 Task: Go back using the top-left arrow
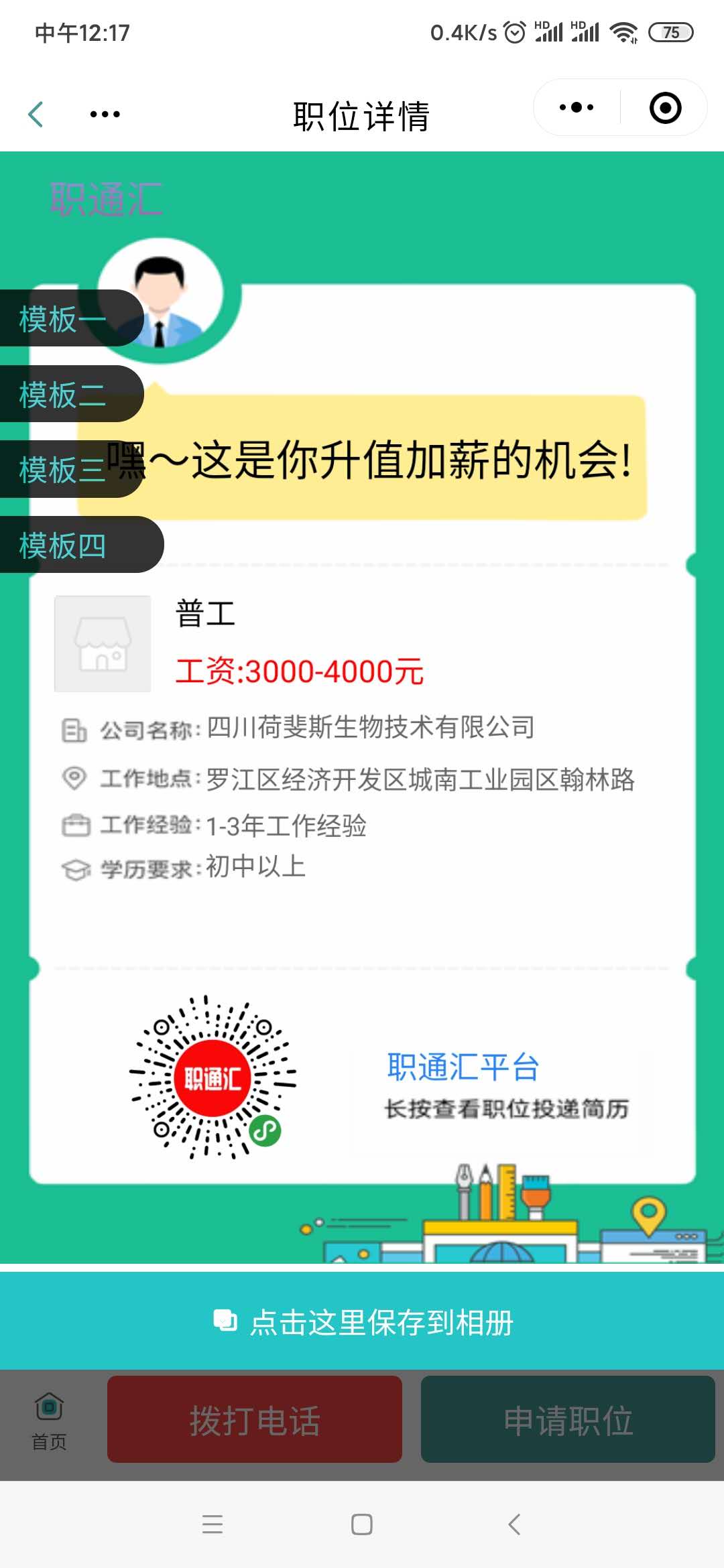pos(36,115)
